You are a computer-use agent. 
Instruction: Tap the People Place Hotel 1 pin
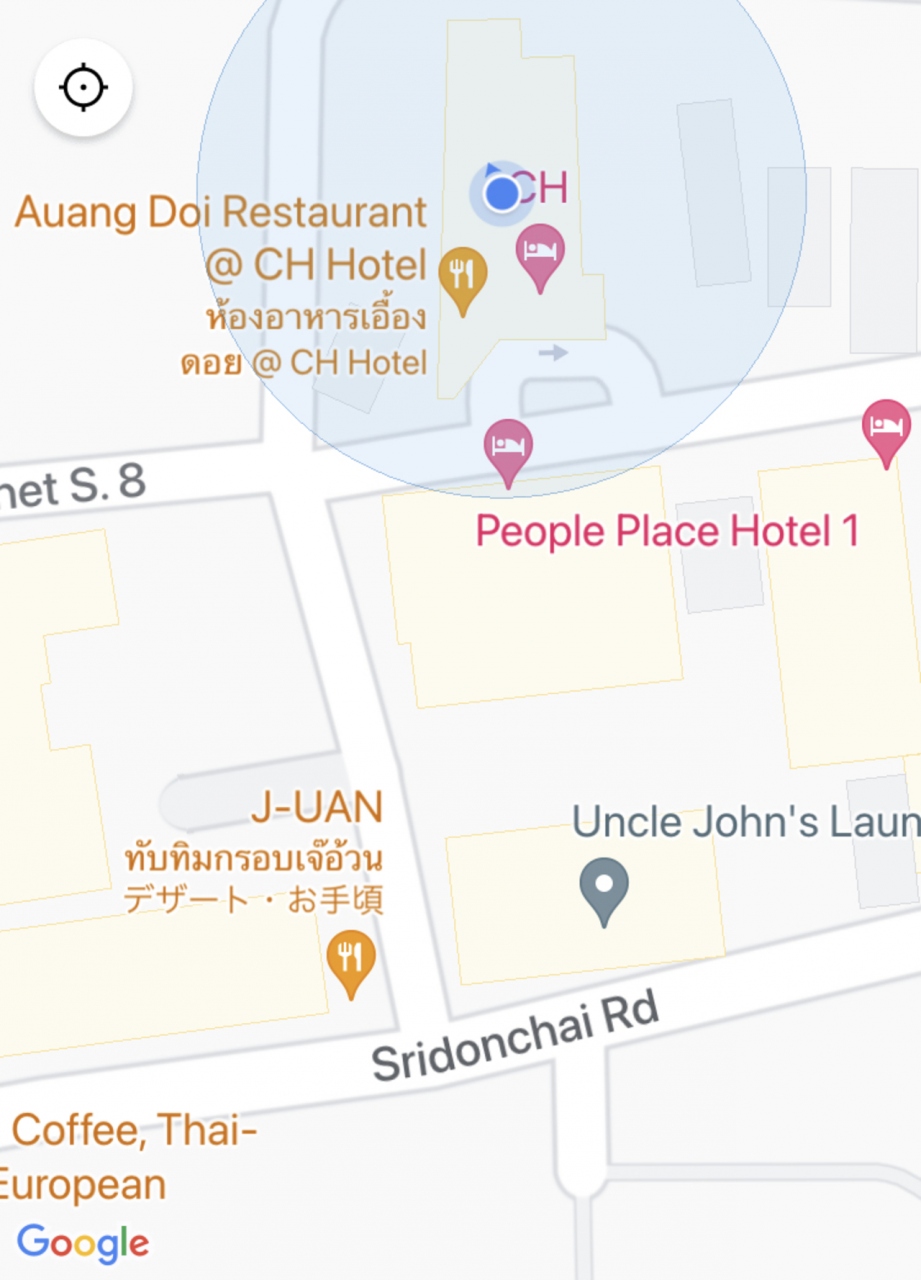pyautogui.click(x=508, y=448)
